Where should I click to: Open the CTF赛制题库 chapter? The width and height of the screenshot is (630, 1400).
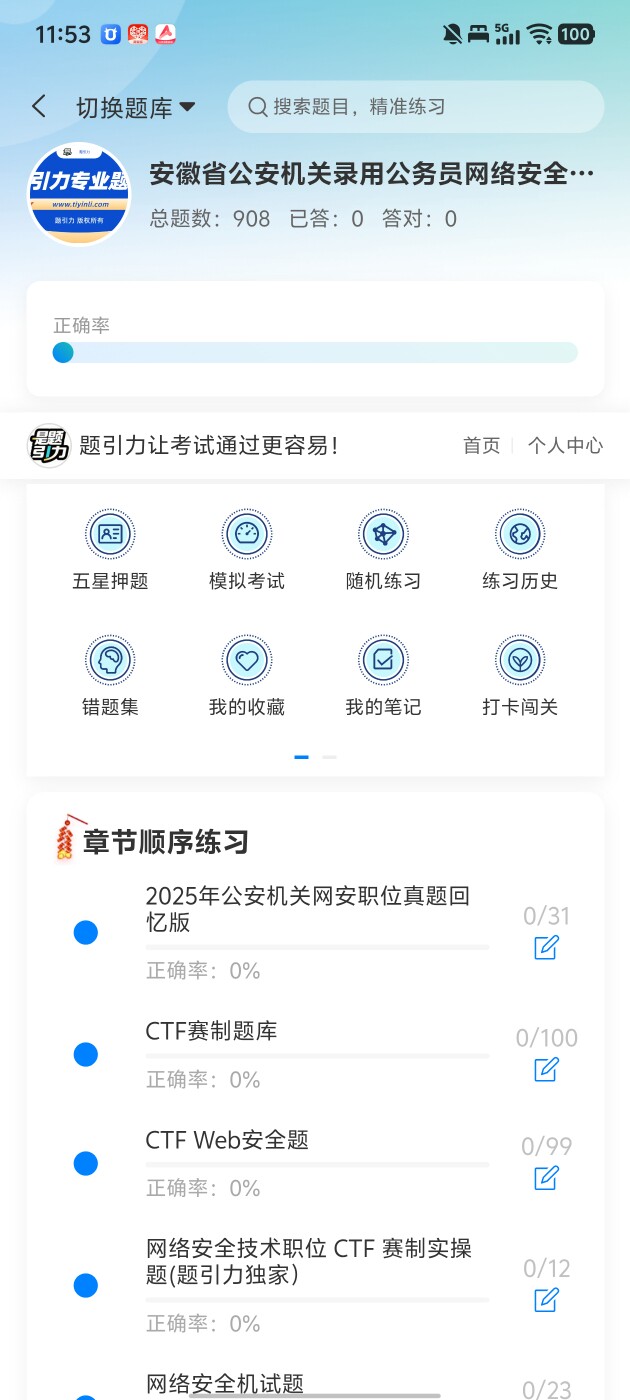pyautogui.click(x=315, y=1054)
